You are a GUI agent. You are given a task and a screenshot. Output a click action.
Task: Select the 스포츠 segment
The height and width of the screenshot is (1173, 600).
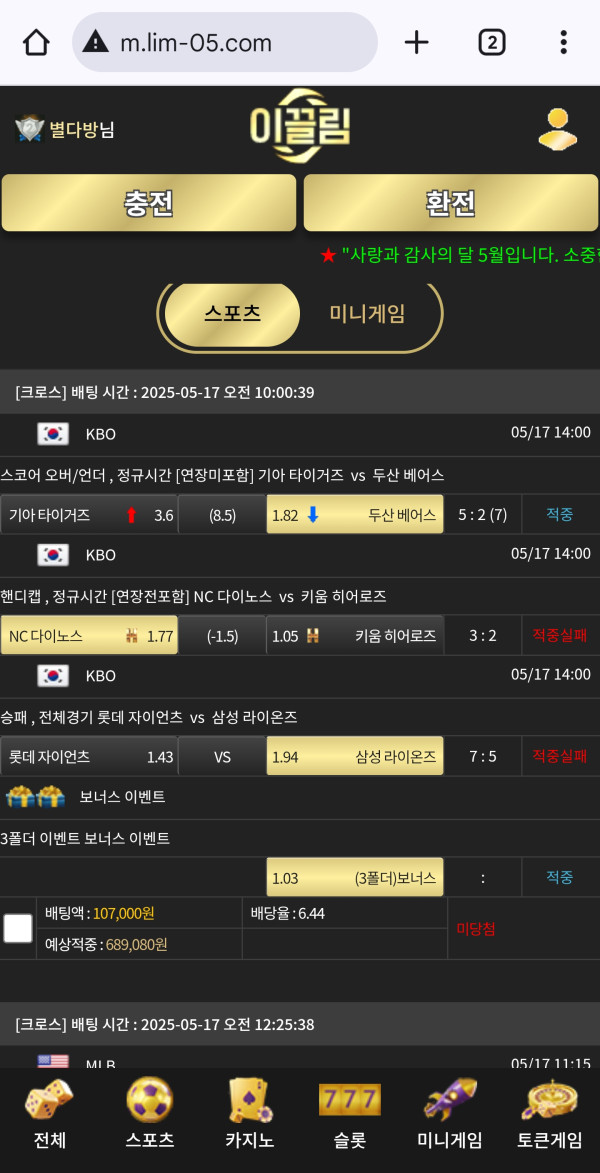coord(232,314)
